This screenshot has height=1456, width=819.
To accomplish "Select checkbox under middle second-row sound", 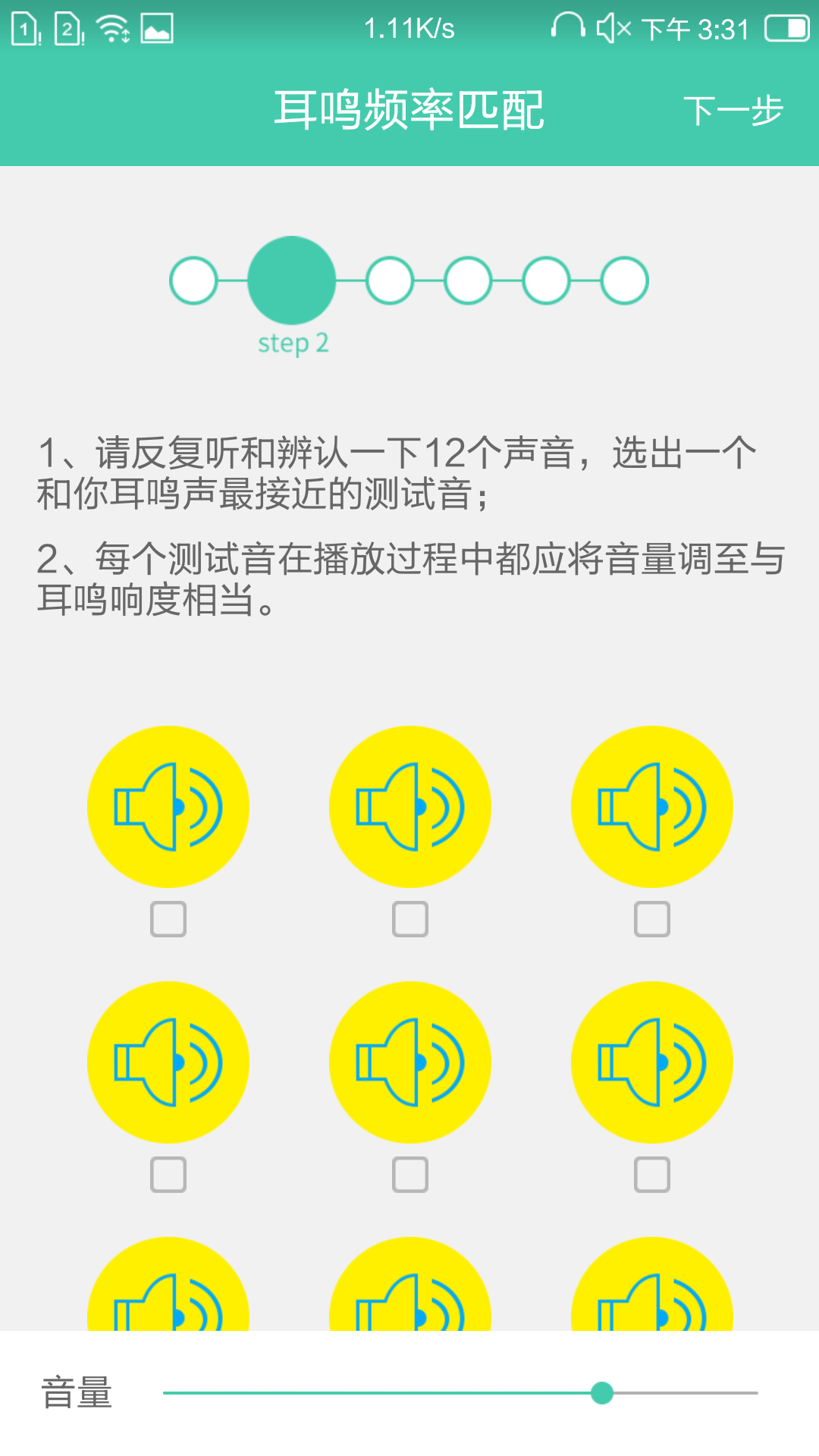I will (410, 1175).
